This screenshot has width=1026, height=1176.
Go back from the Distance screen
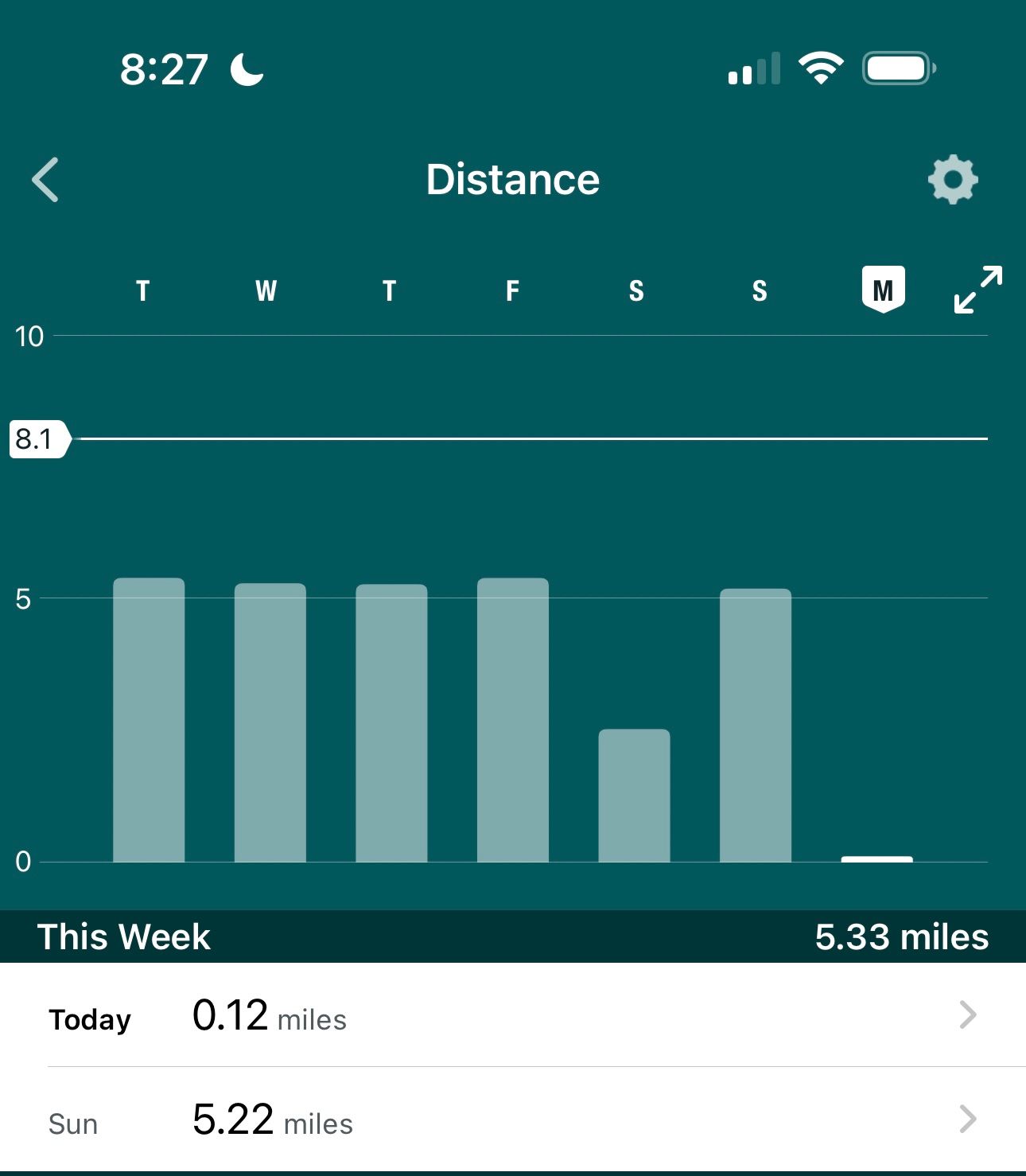[45, 180]
